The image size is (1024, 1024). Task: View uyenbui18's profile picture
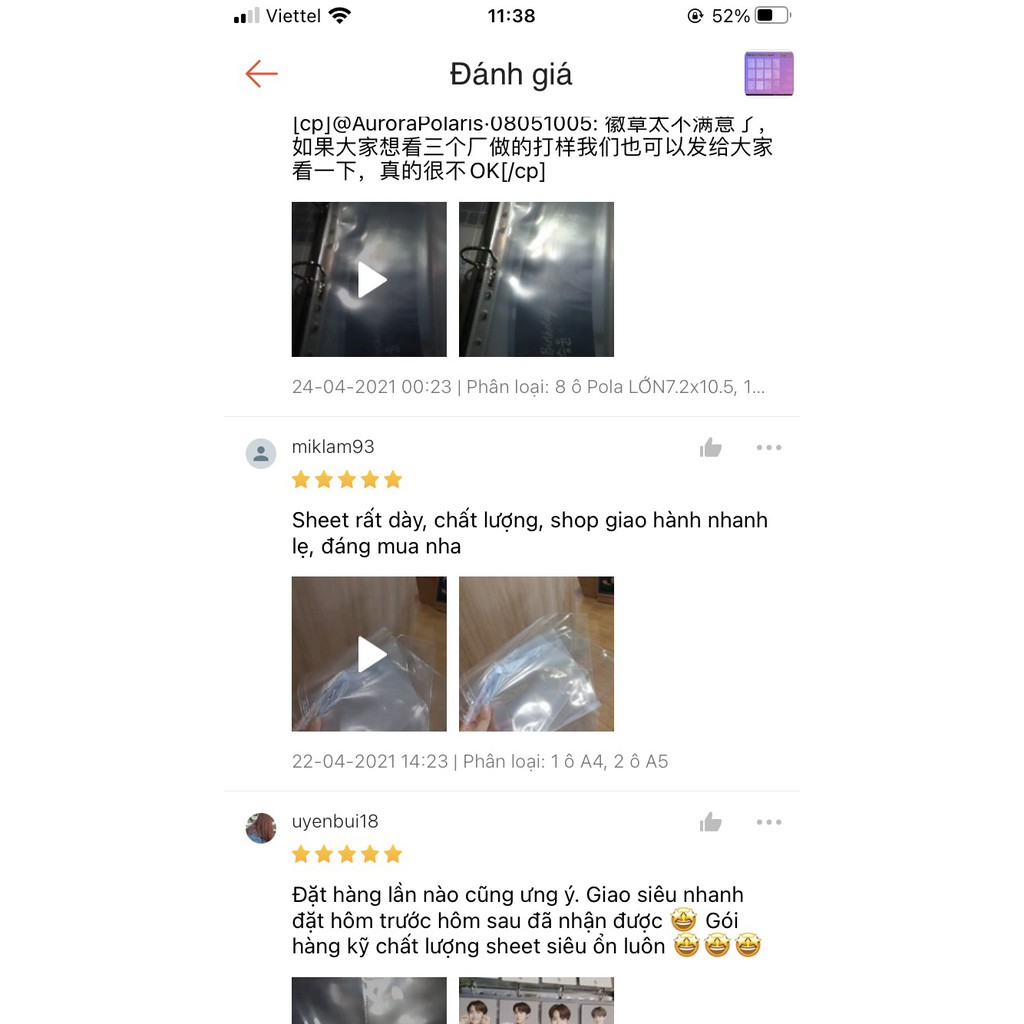261,828
